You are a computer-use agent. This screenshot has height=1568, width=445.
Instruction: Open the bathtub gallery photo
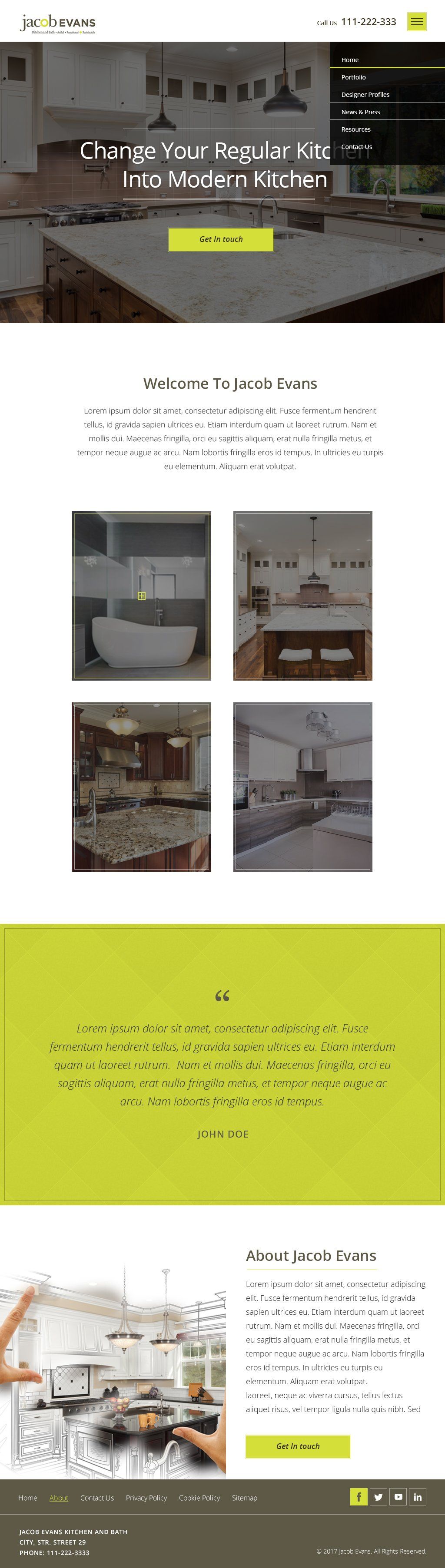coord(141,595)
